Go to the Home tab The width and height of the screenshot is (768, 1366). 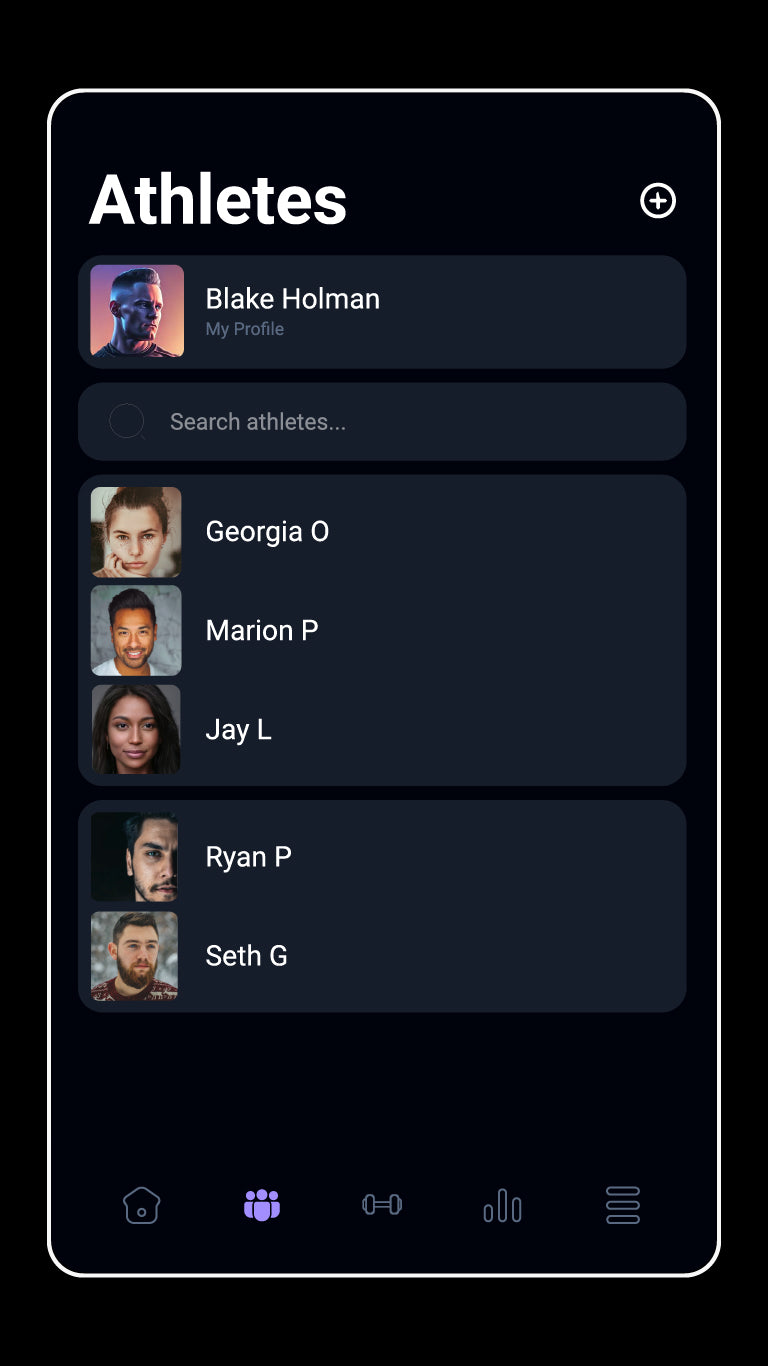click(142, 1205)
